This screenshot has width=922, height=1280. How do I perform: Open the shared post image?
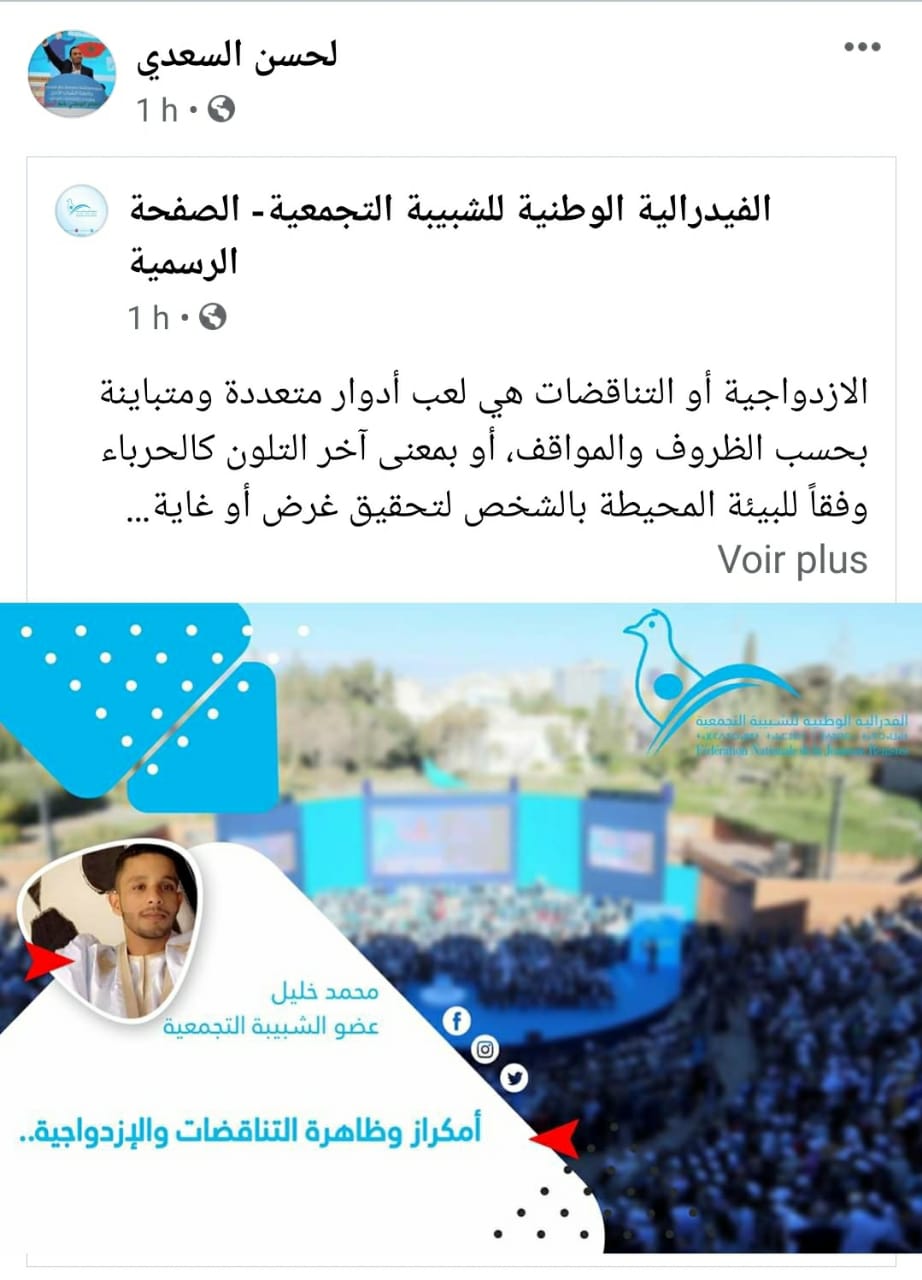461,927
